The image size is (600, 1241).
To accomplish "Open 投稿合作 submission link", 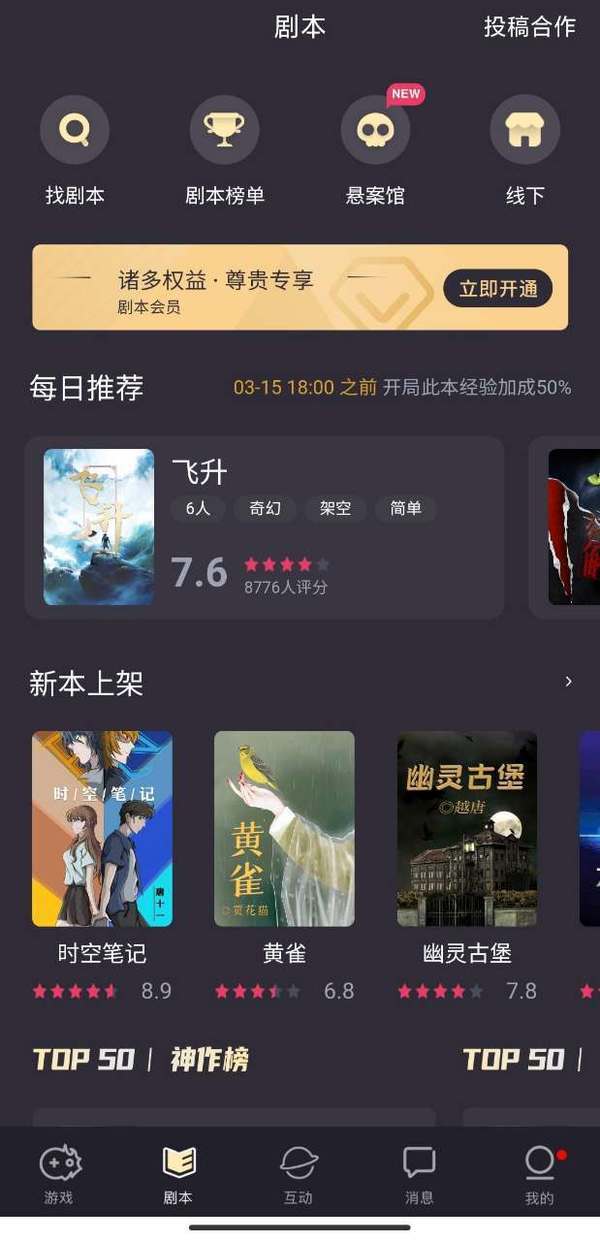I will click(x=529, y=27).
